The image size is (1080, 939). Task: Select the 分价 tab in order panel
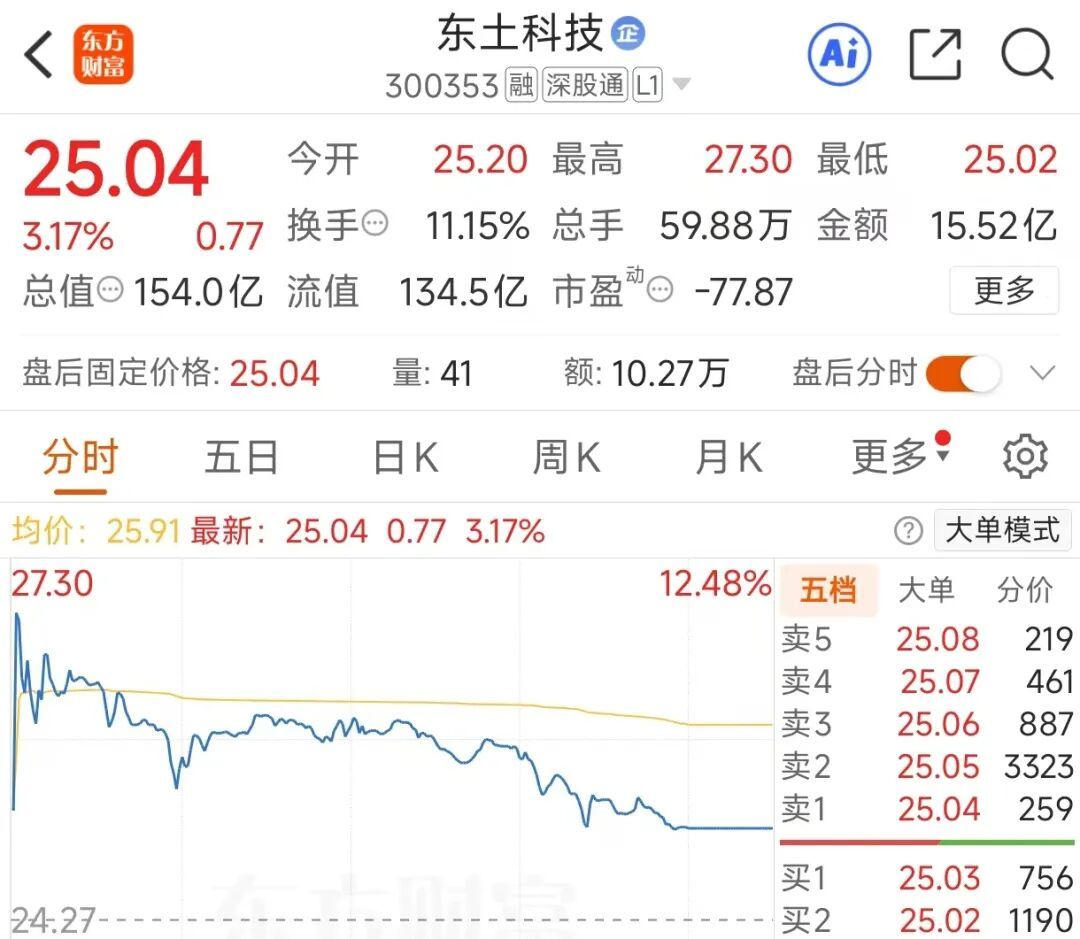click(x=1025, y=590)
